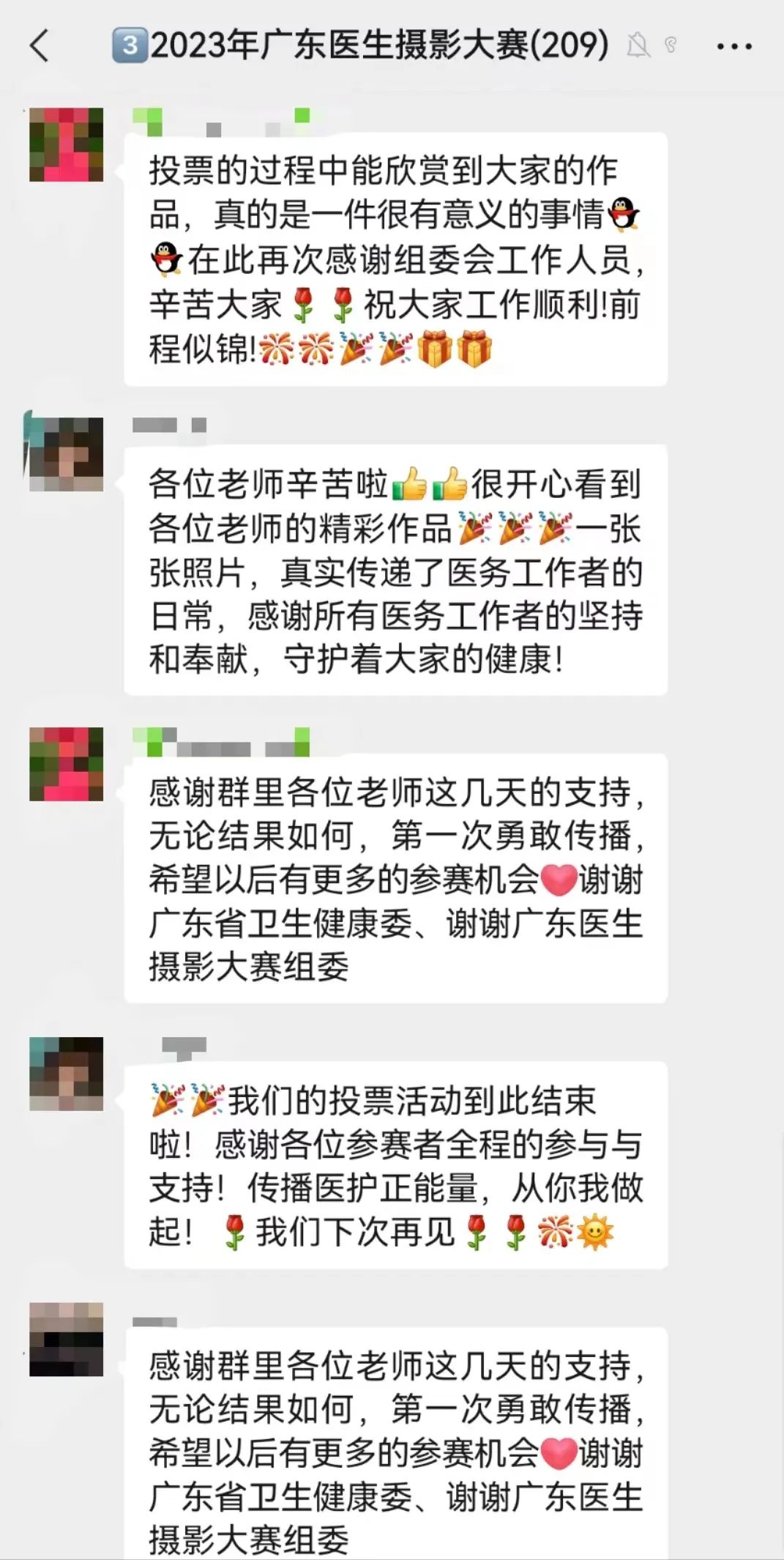Open avatar beside 我们的投票活动到此结束 message
This screenshot has width=784, height=1560.
tap(66, 1074)
